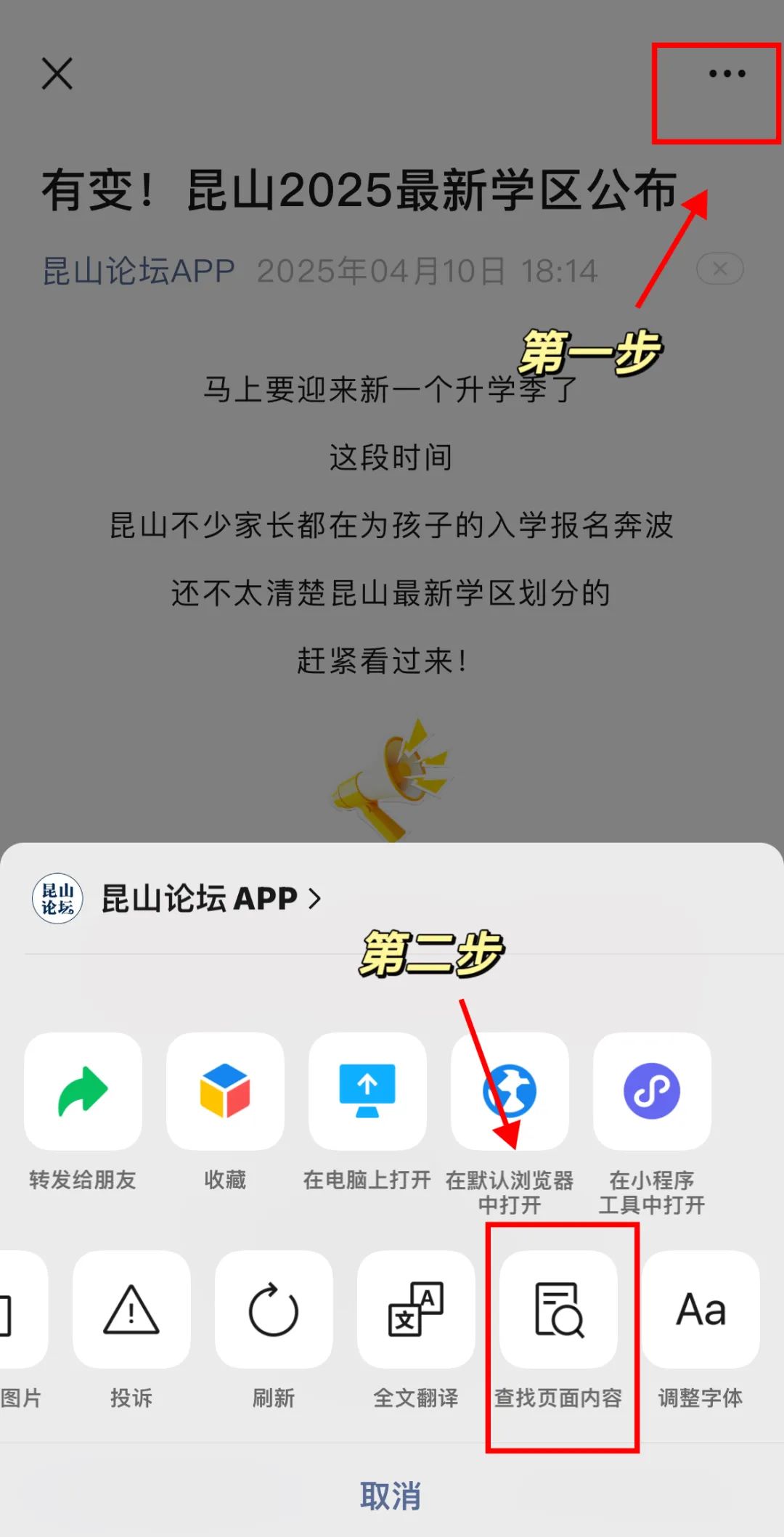Open in default browser (在默认浏览器中打开)
The width and height of the screenshot is (784, 1537).
510,1091
